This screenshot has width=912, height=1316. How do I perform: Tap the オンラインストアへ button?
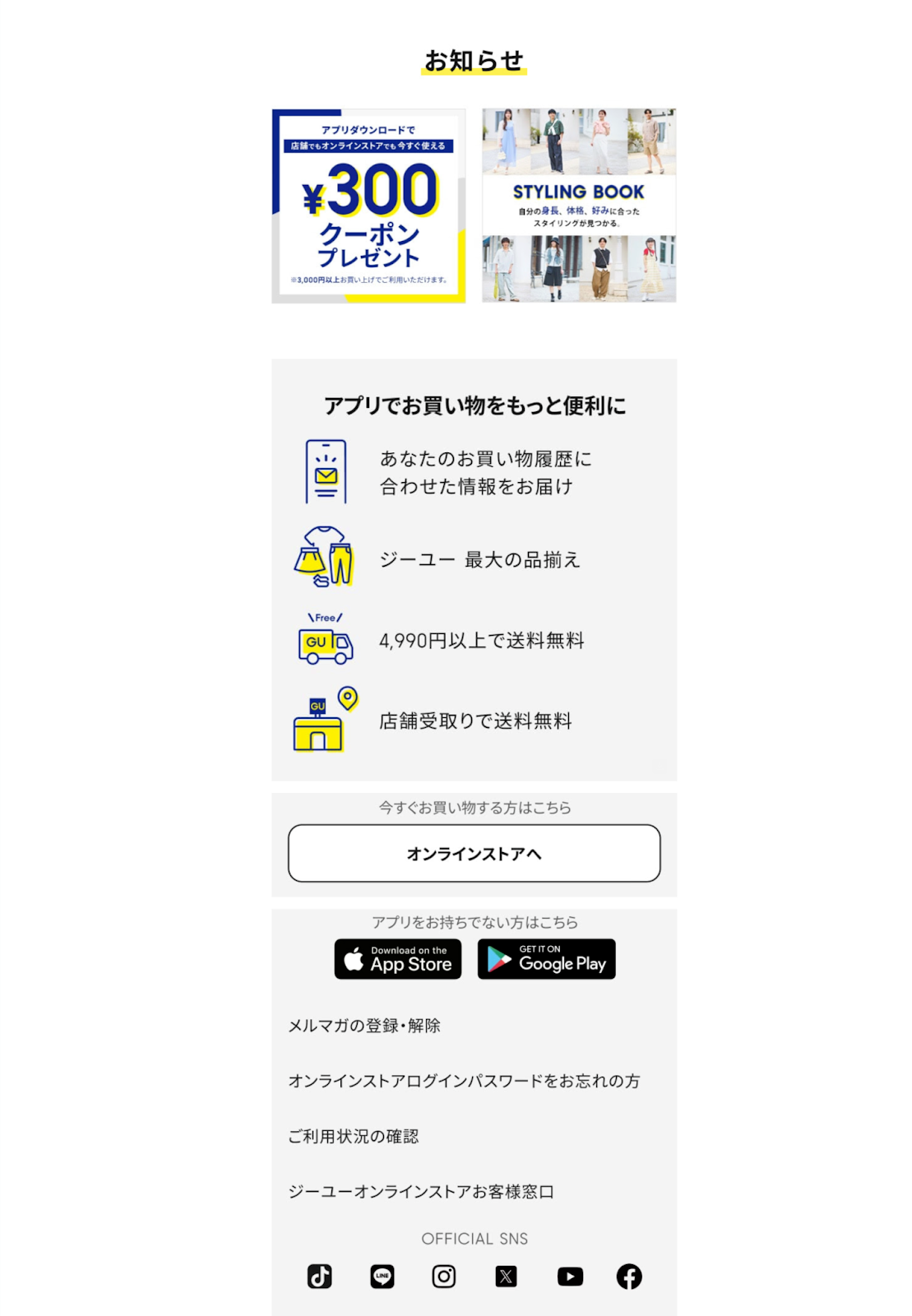coord(474,854)
